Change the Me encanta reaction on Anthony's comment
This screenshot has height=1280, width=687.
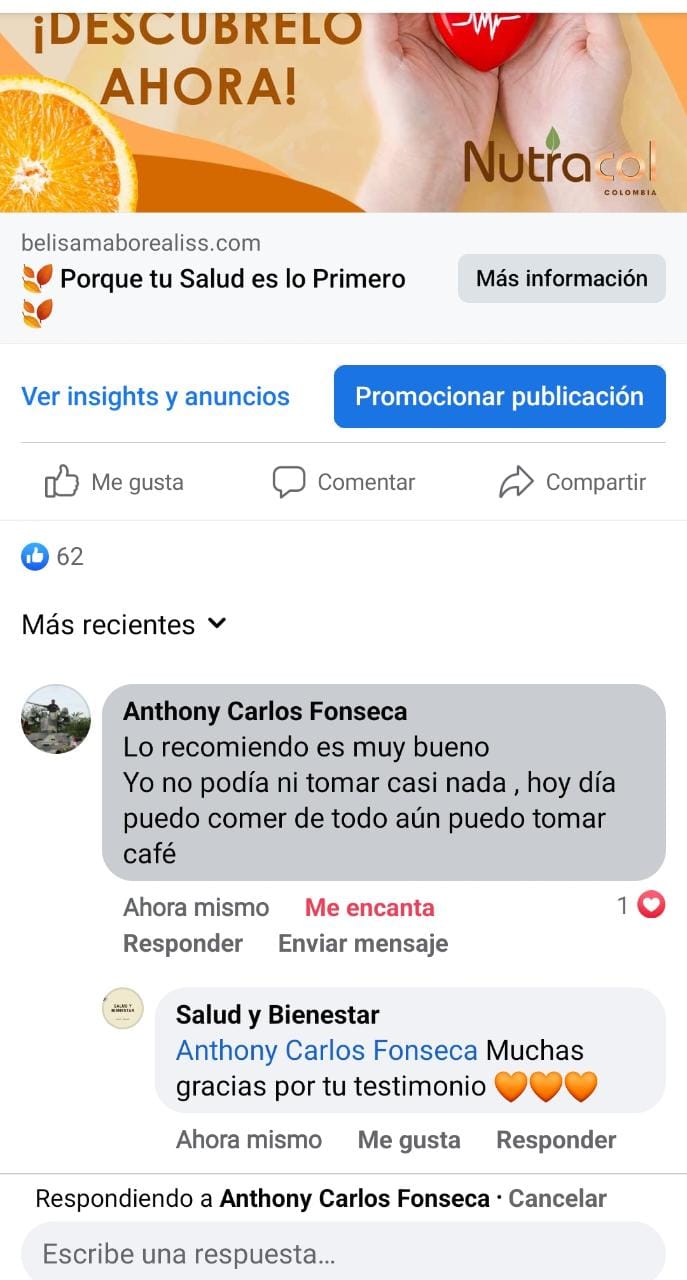coord(369,907)
